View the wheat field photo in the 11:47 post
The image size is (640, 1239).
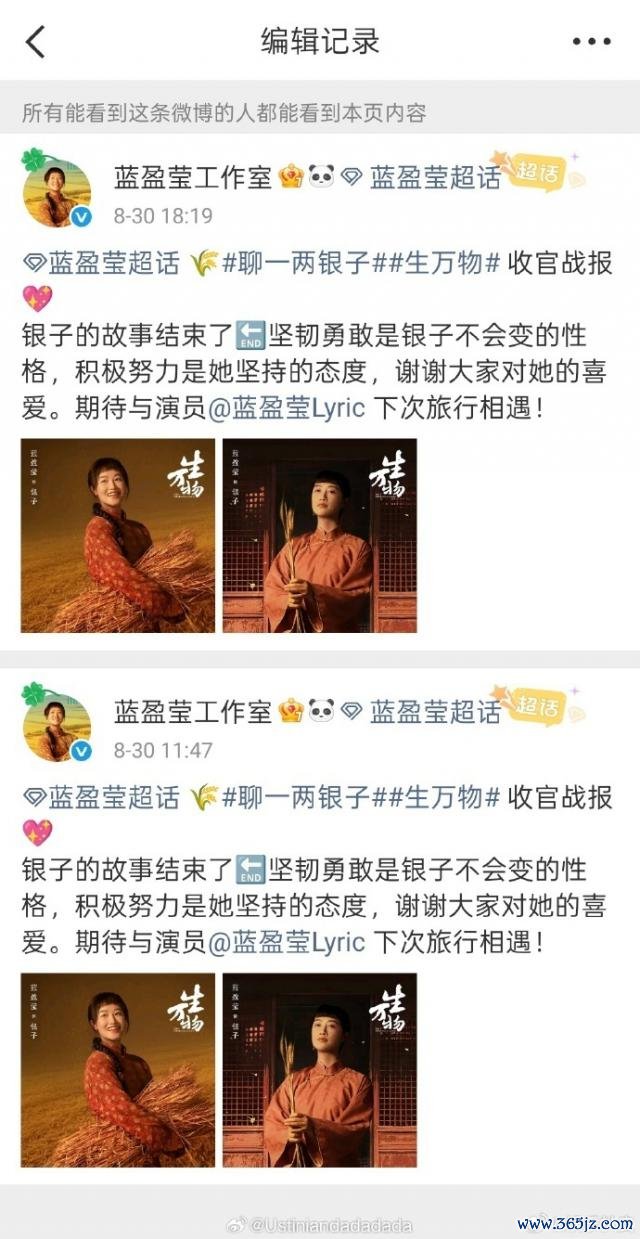118,1070
